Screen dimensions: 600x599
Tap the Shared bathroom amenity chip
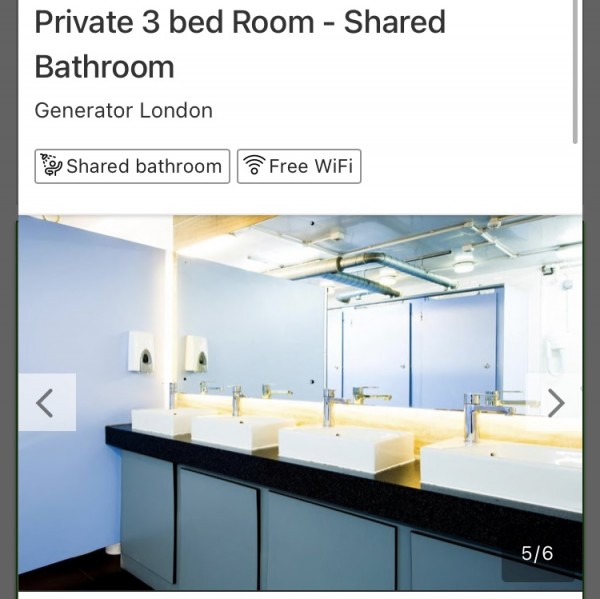132,166
